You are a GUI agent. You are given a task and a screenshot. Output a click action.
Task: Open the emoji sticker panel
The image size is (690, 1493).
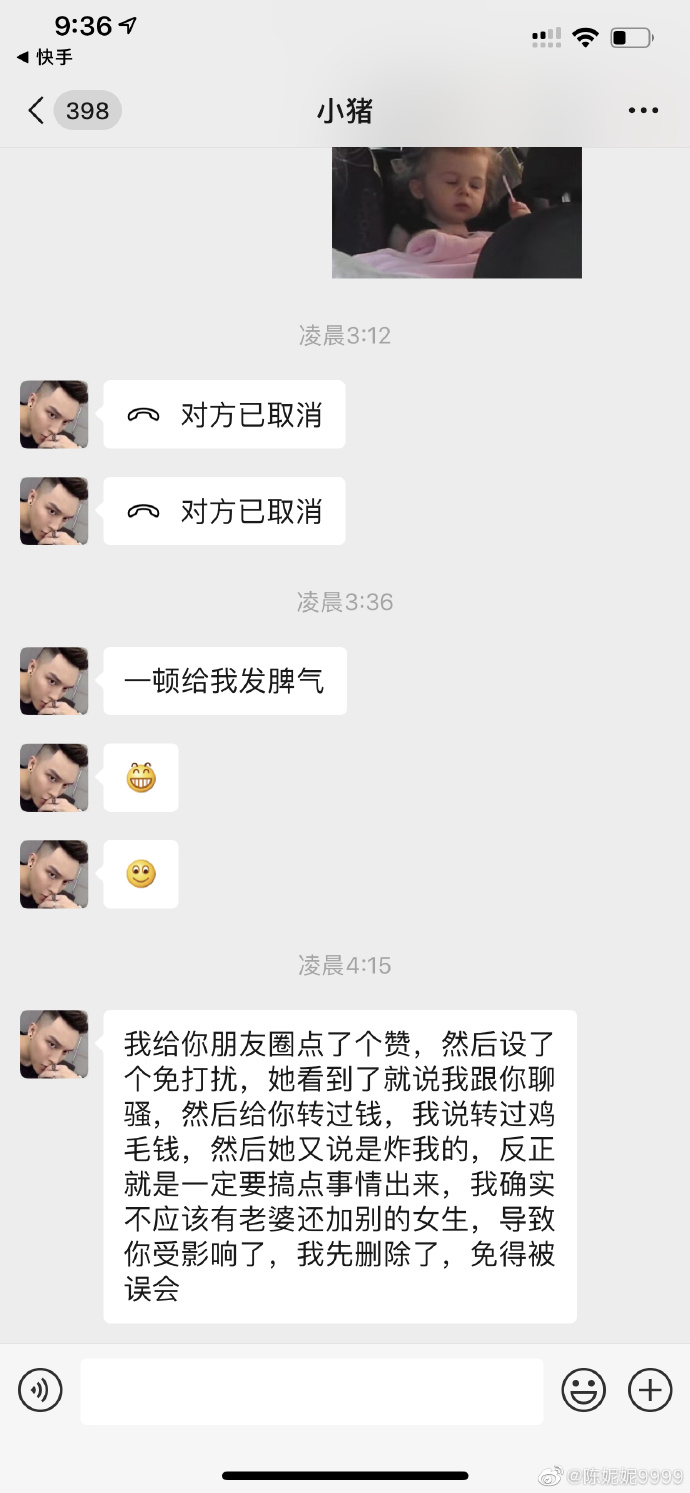click(x=583, y=1390)
